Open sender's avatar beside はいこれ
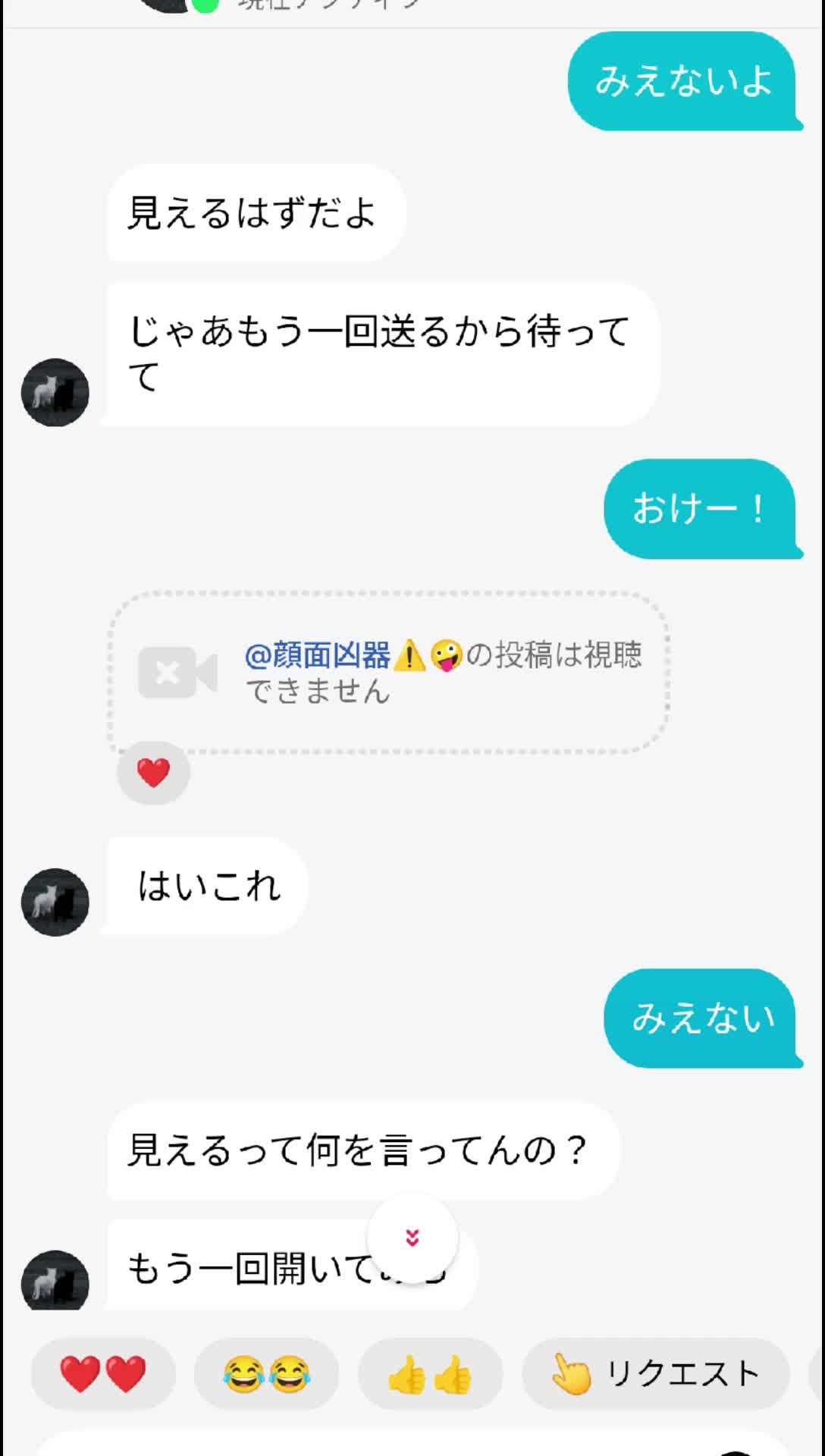 (55, 902)
